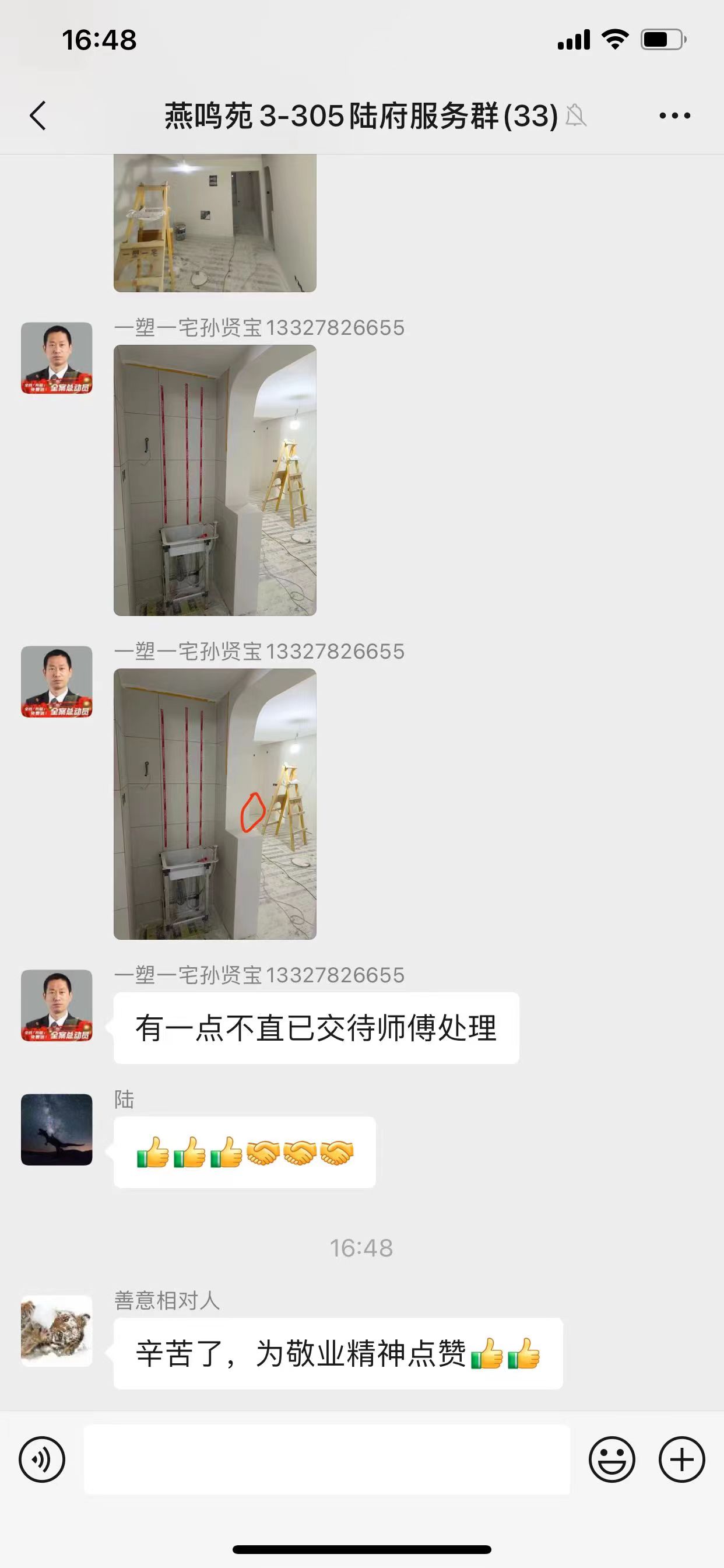The width and height of the screenshot is (724, 1568).
Task: Go back to the chat list
Action: 38,116
